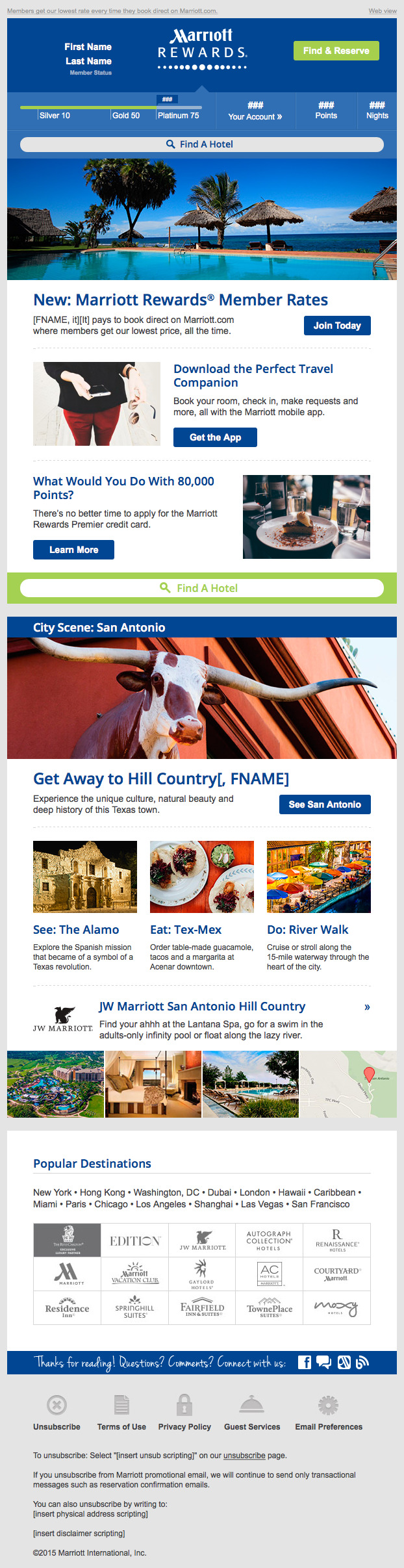Tap the green Find & Reserve button

click(x=336, y=51)
